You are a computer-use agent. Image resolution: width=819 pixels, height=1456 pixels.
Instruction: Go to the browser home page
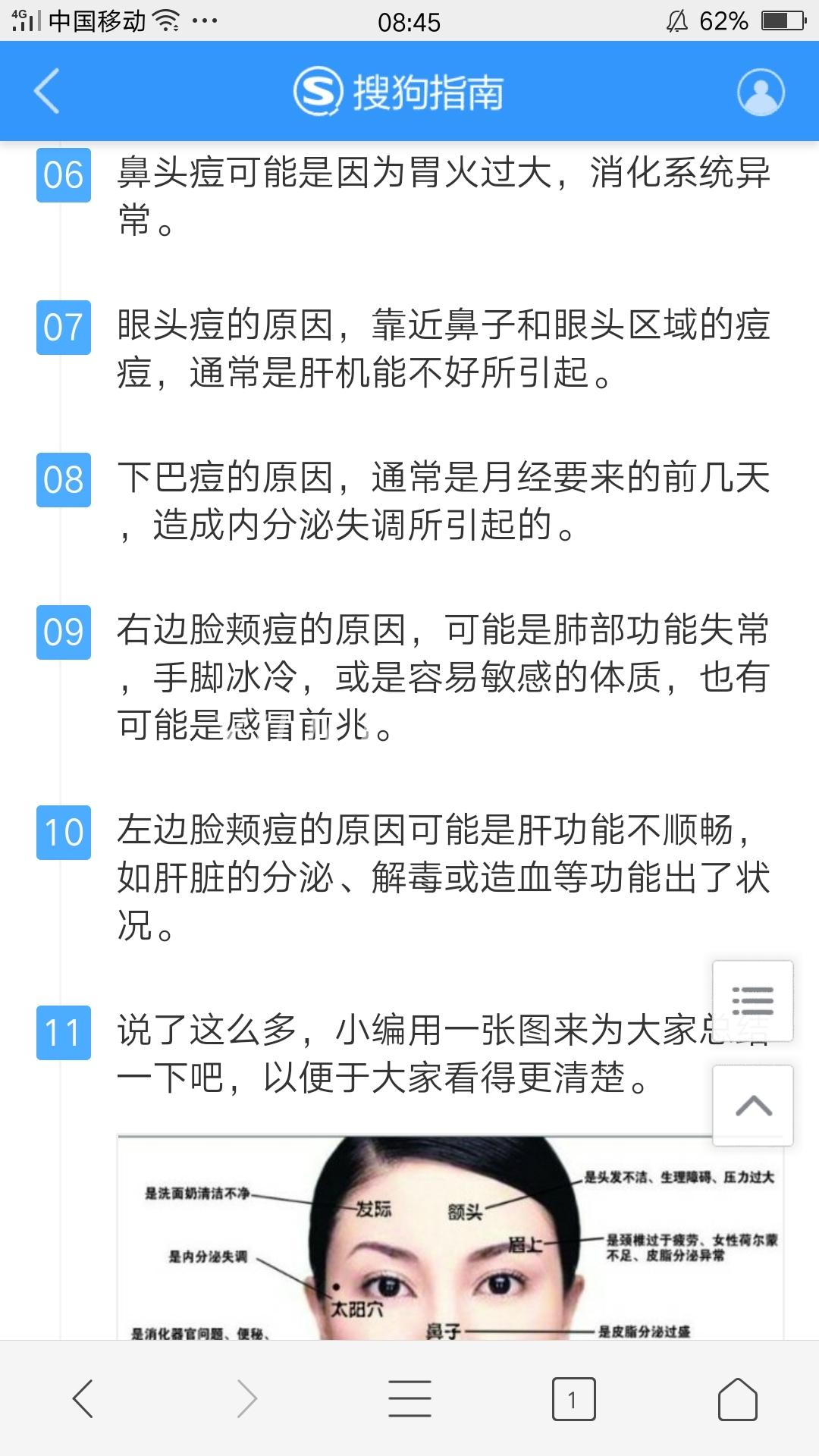[x=737, y=1398]
